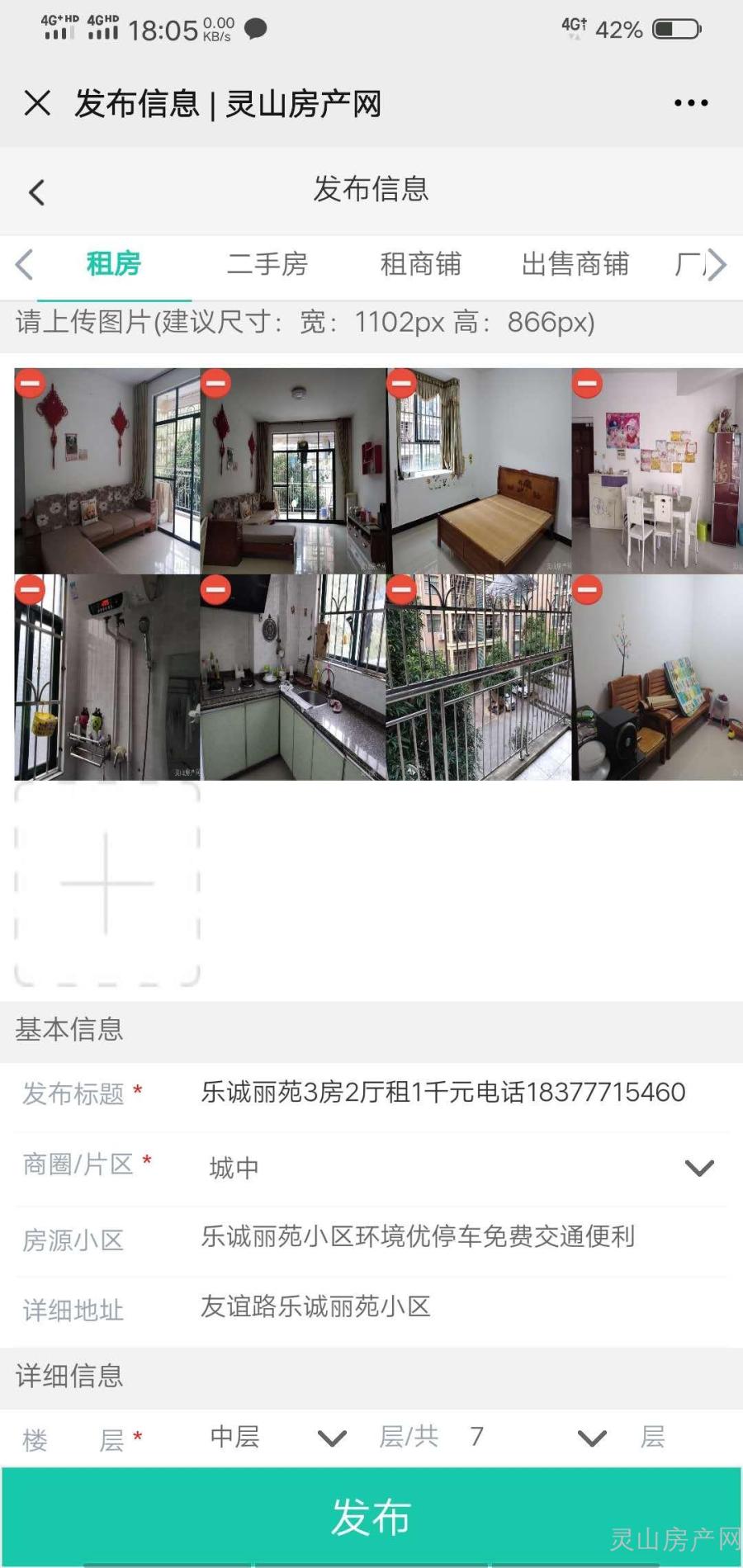
Task: Delete the dining table photo
Action: pos(588,384)
